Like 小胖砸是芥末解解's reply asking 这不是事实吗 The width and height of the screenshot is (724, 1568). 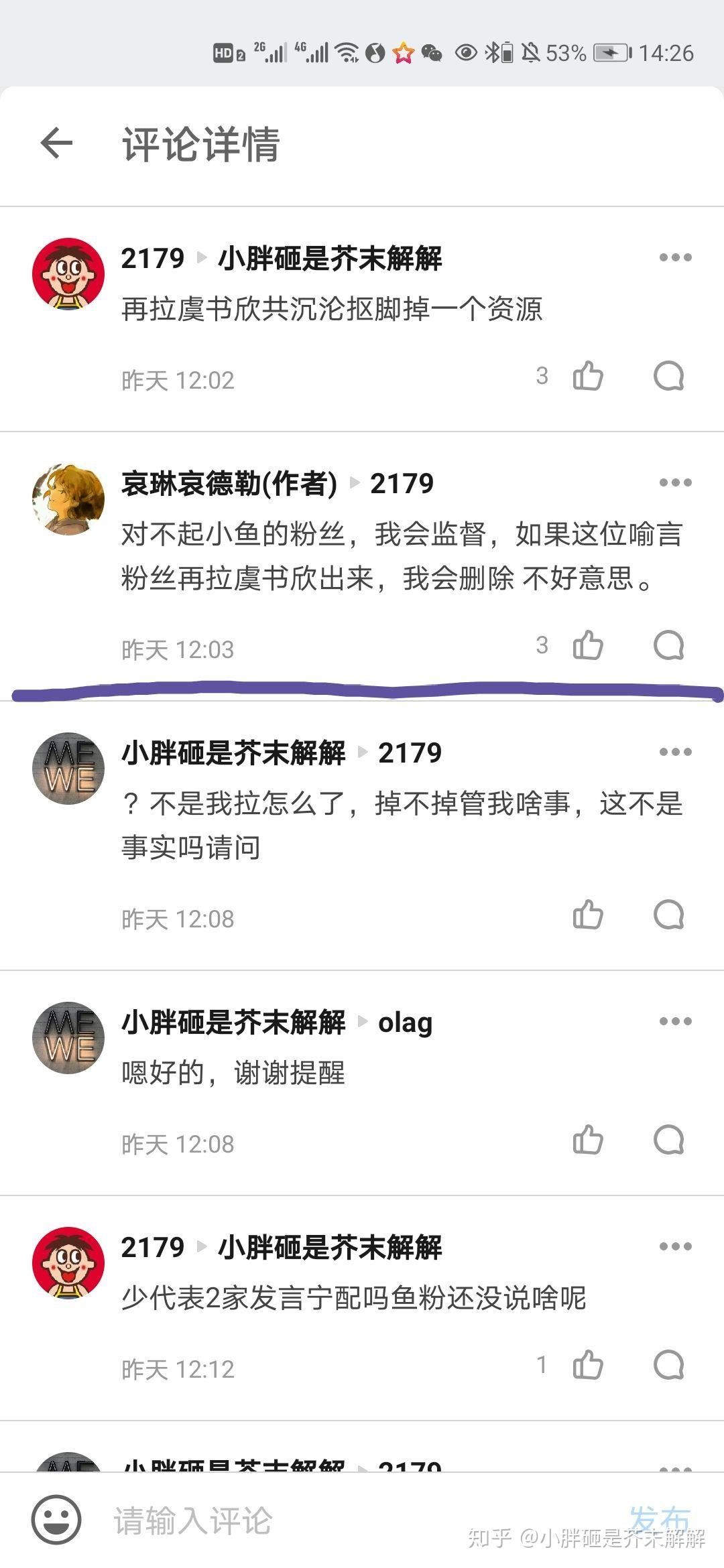[589, 915]
